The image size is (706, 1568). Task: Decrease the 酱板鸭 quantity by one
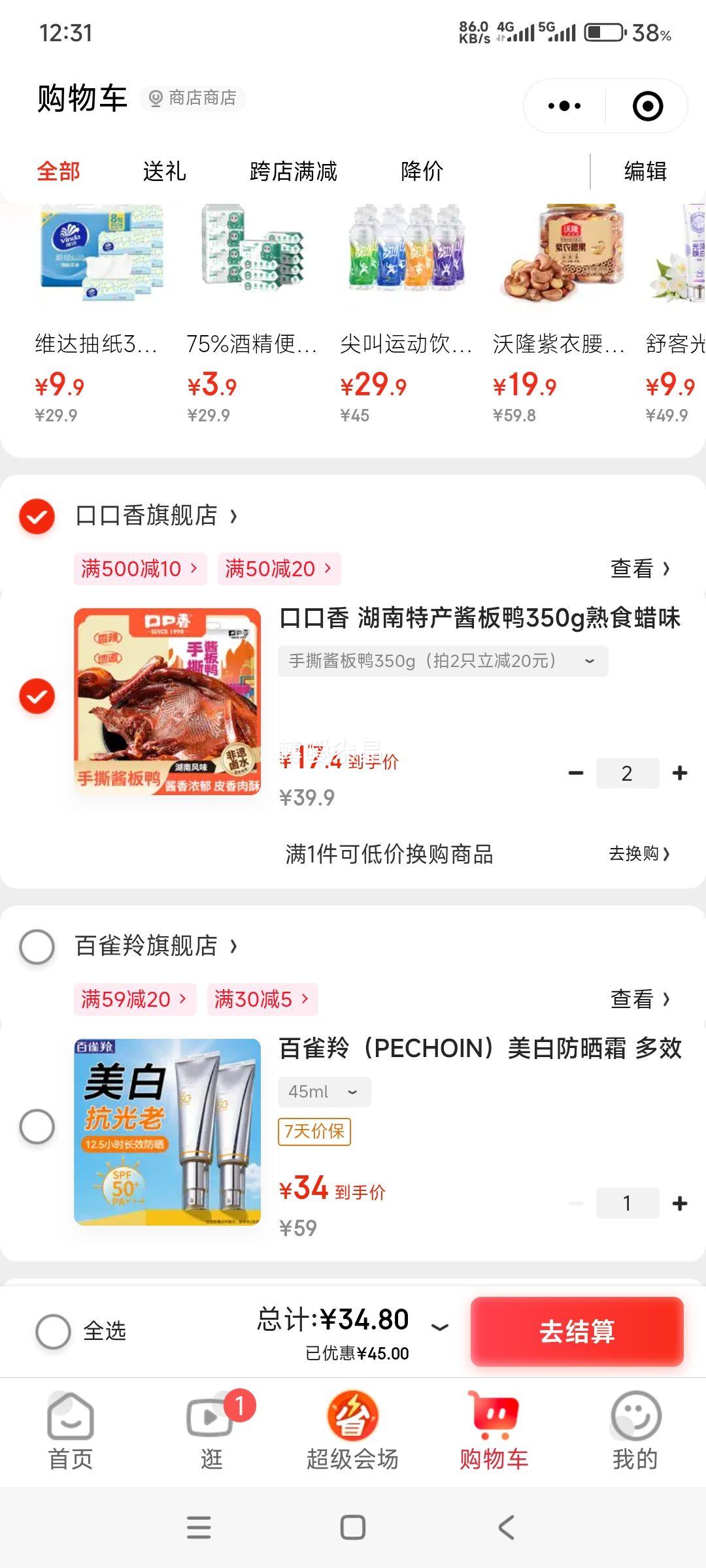[x=576, y=774]
